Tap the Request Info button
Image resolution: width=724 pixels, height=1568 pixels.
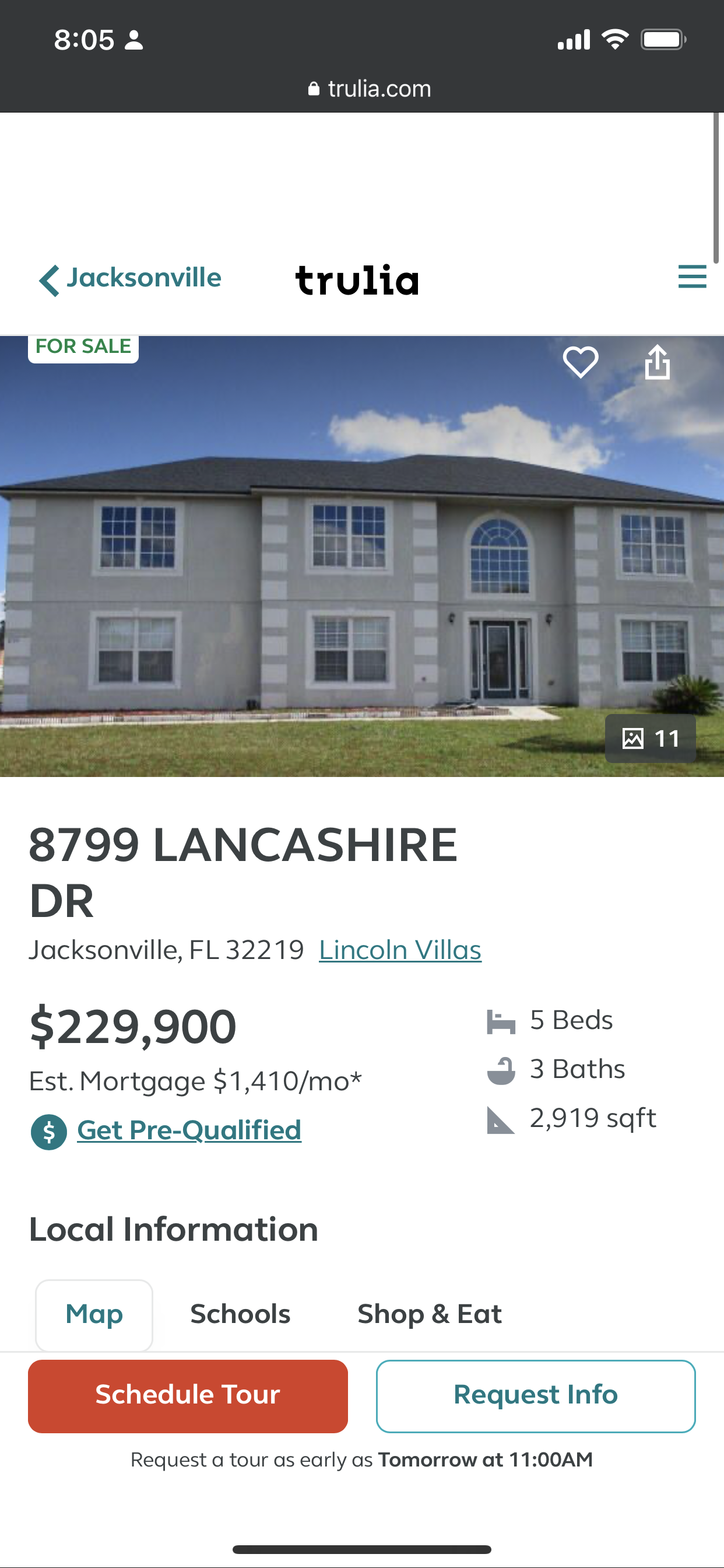click(536, 1396)
